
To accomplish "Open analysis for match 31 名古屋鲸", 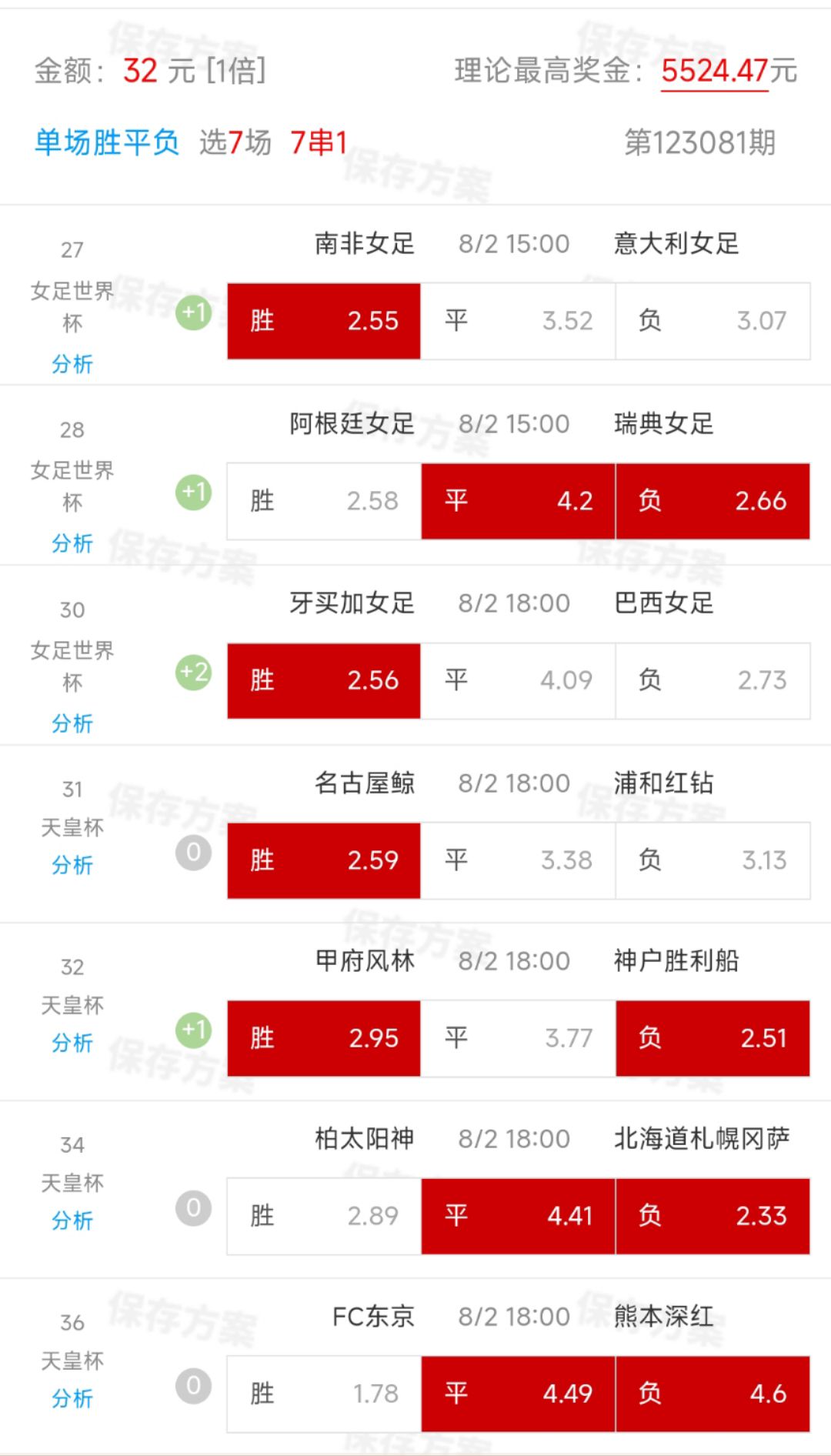I will (x=72, y=865).
